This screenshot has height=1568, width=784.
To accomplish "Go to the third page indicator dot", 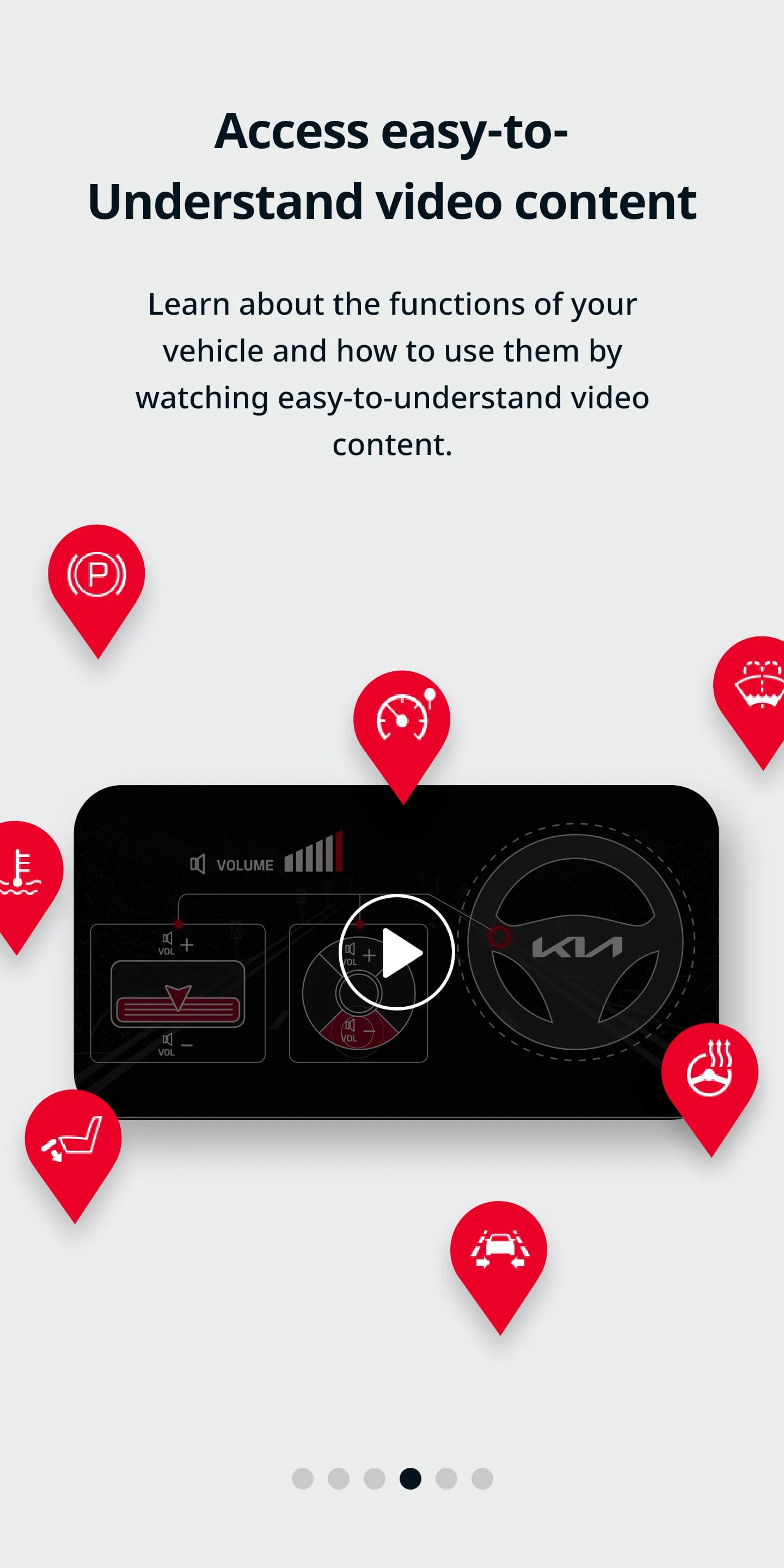I will 375,1478.
